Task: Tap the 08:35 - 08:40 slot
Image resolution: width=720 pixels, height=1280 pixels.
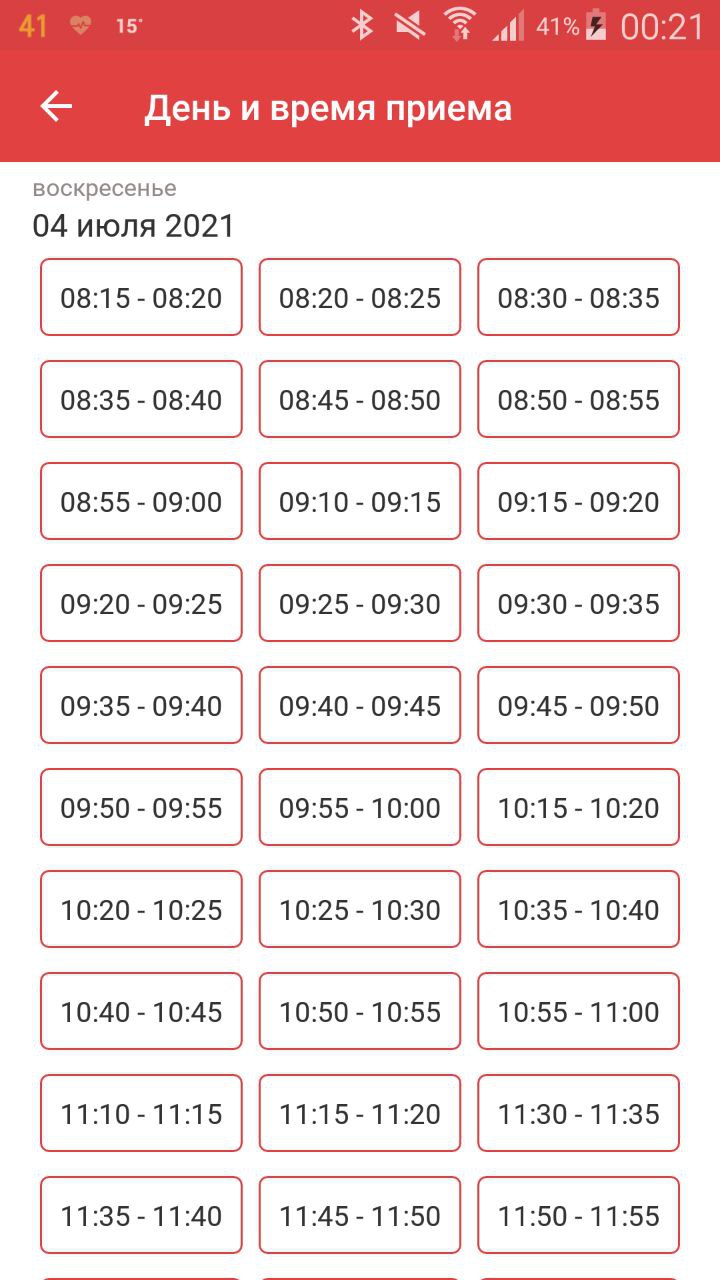Action: (x=141, y=399)
